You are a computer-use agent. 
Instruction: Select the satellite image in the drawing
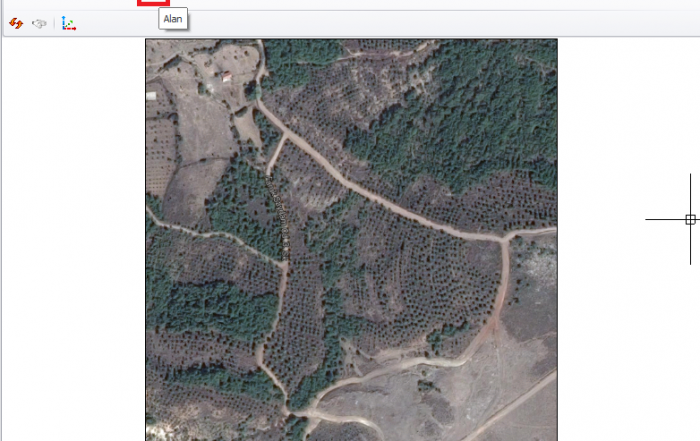click(x=351, y=240)
